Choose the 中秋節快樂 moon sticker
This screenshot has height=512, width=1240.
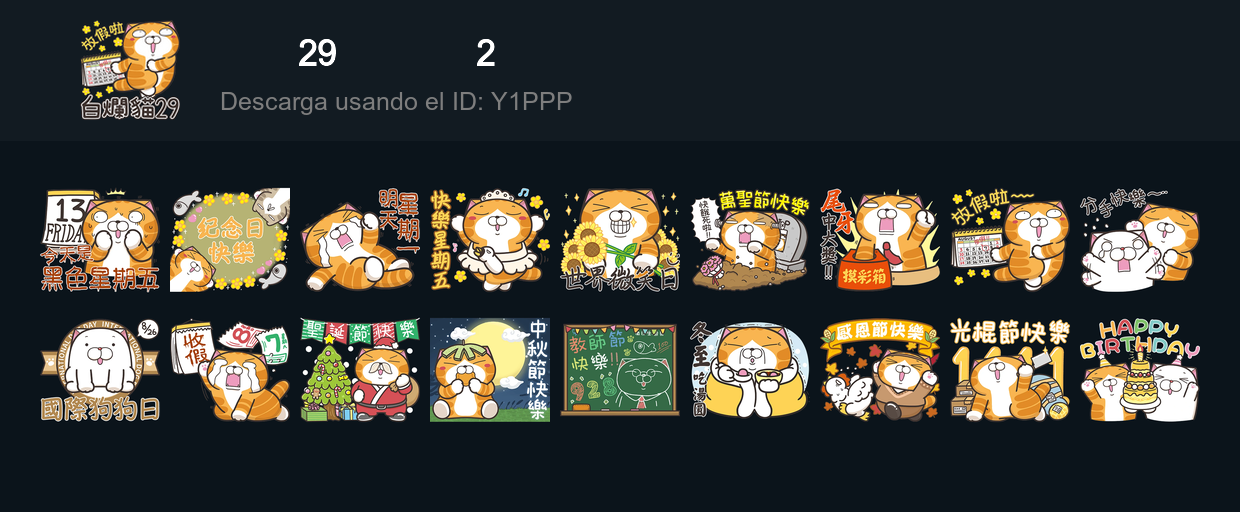point(490,370)
